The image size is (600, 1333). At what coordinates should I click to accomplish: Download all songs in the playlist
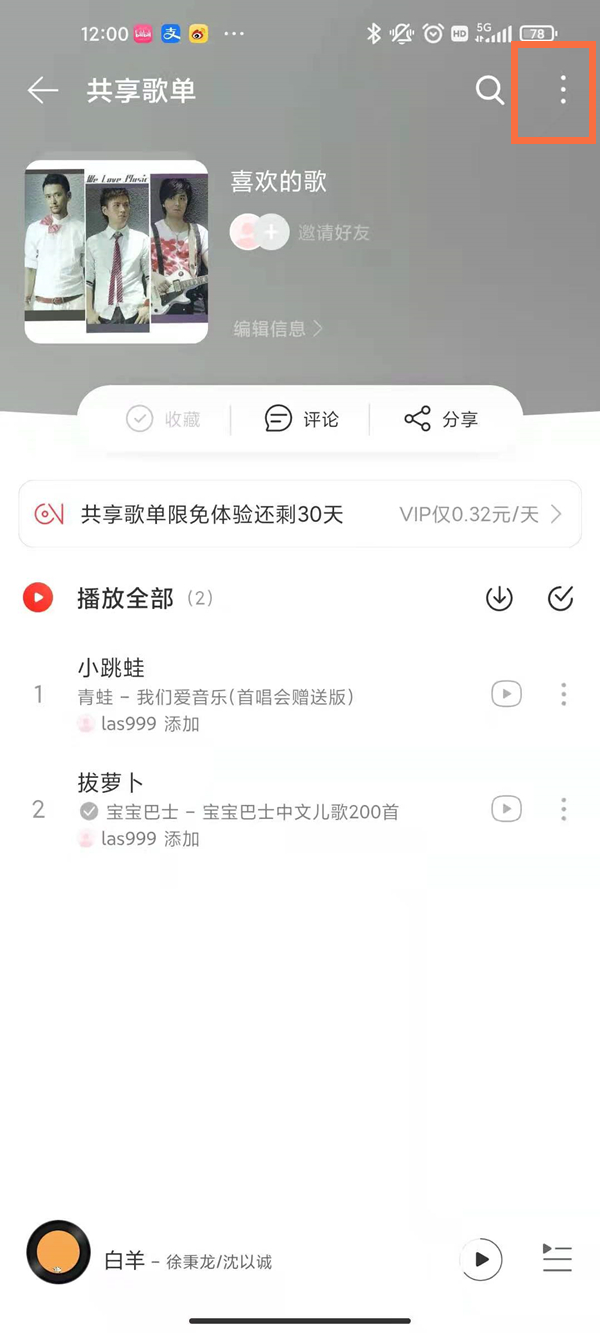point(499,599)
